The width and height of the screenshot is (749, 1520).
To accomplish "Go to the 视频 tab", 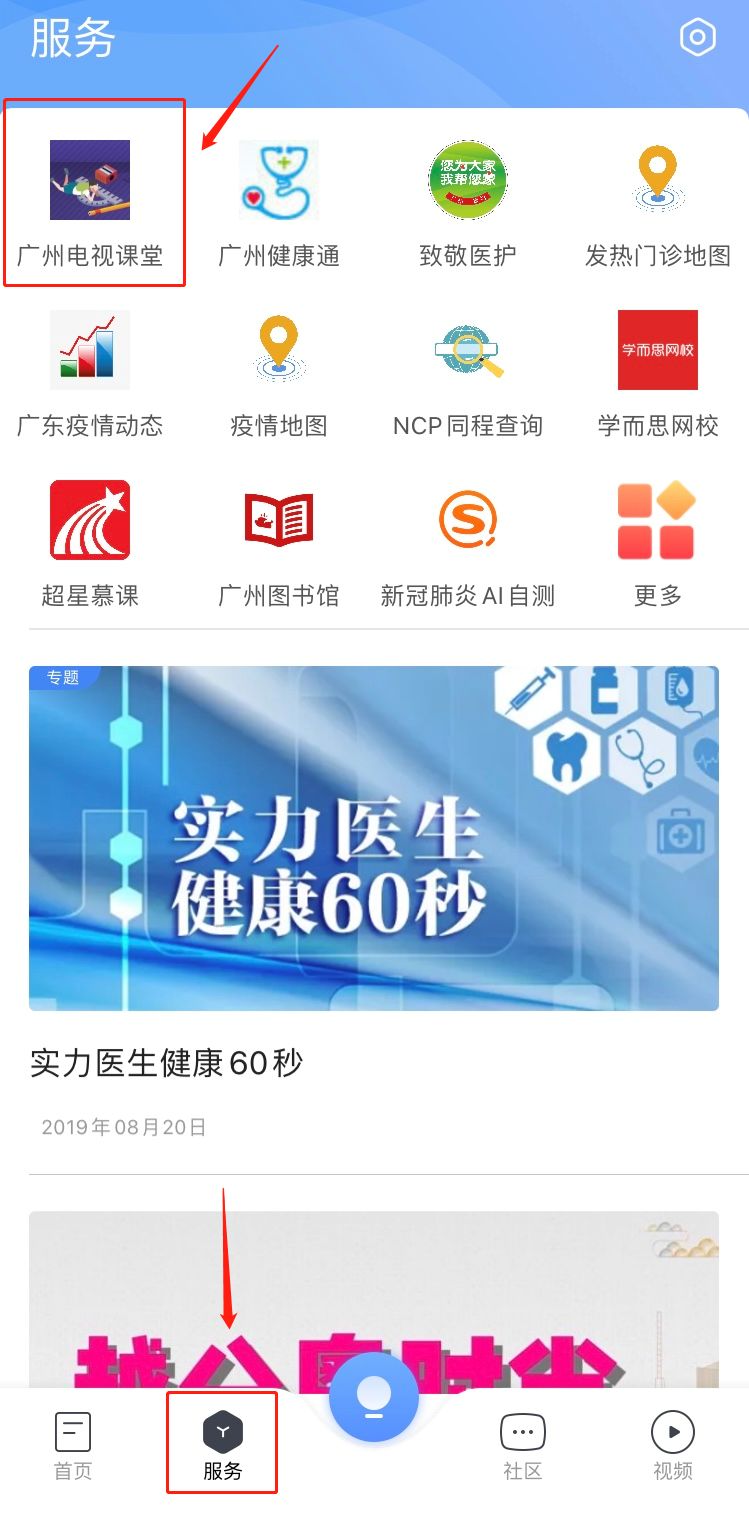I will point(672,1445).
